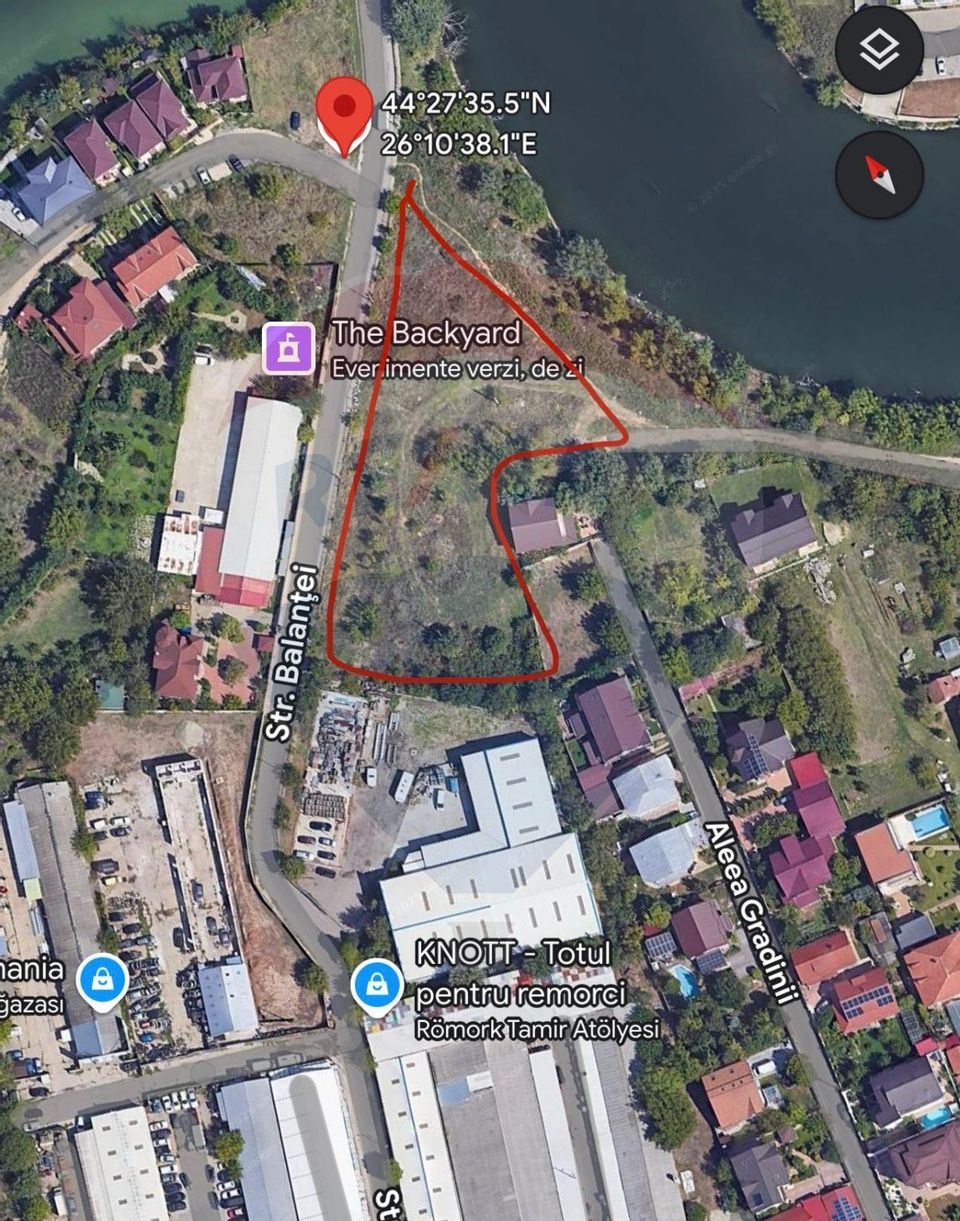Open the map layers button
Screen dimensions: 960x1221
[879, 50]
